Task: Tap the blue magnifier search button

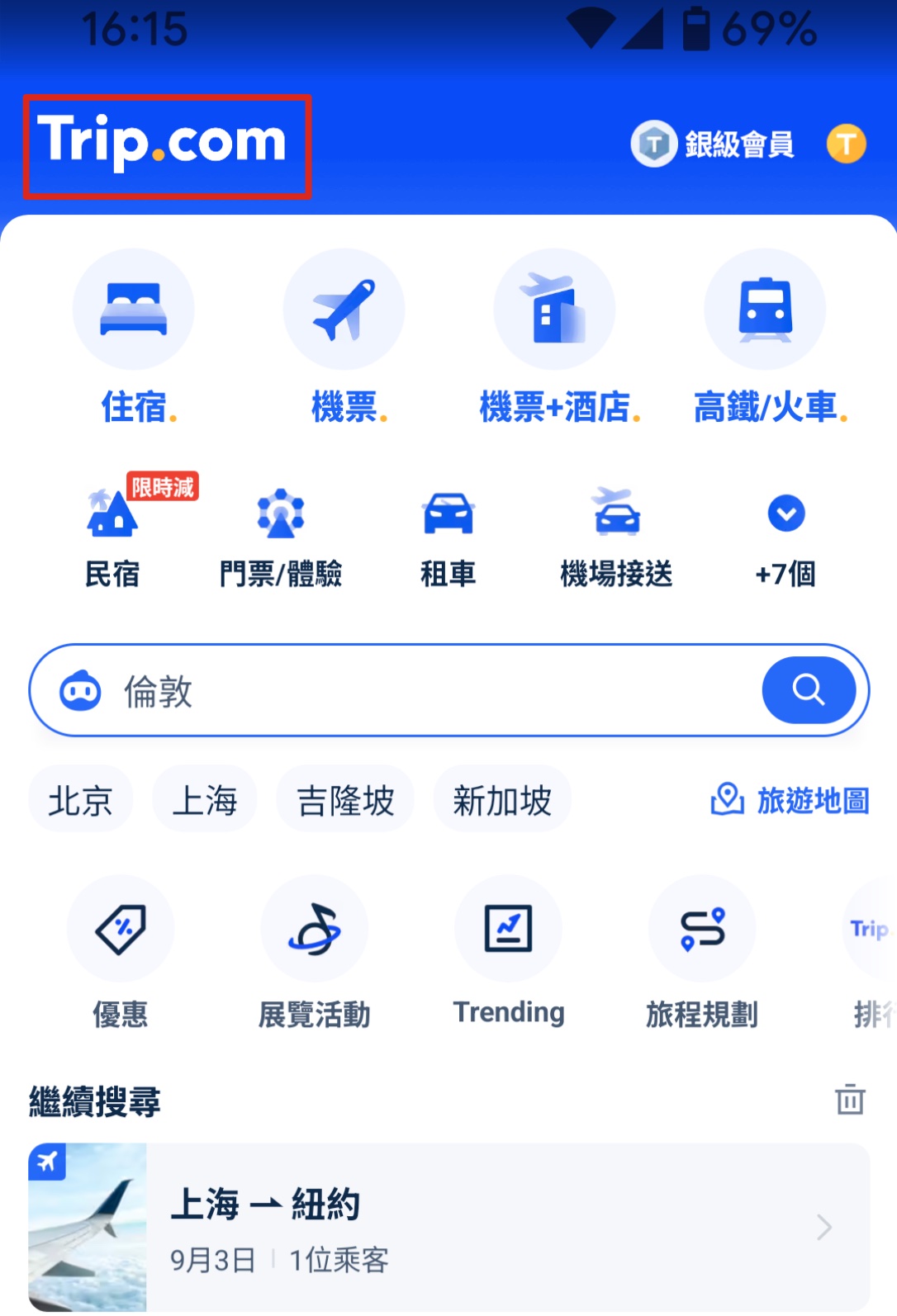Action: 808,690
